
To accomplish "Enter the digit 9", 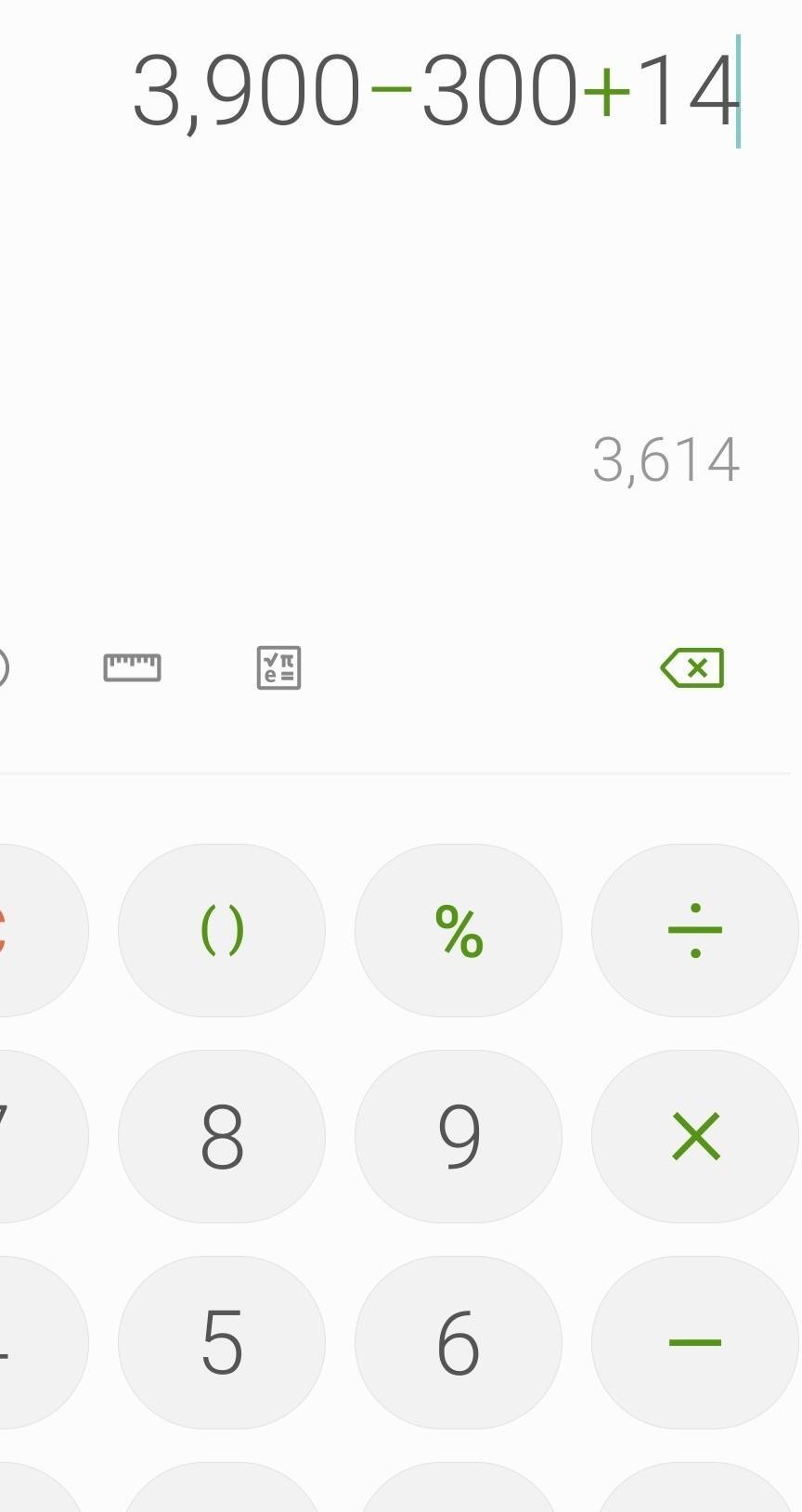I will (x=459, y=1136).
